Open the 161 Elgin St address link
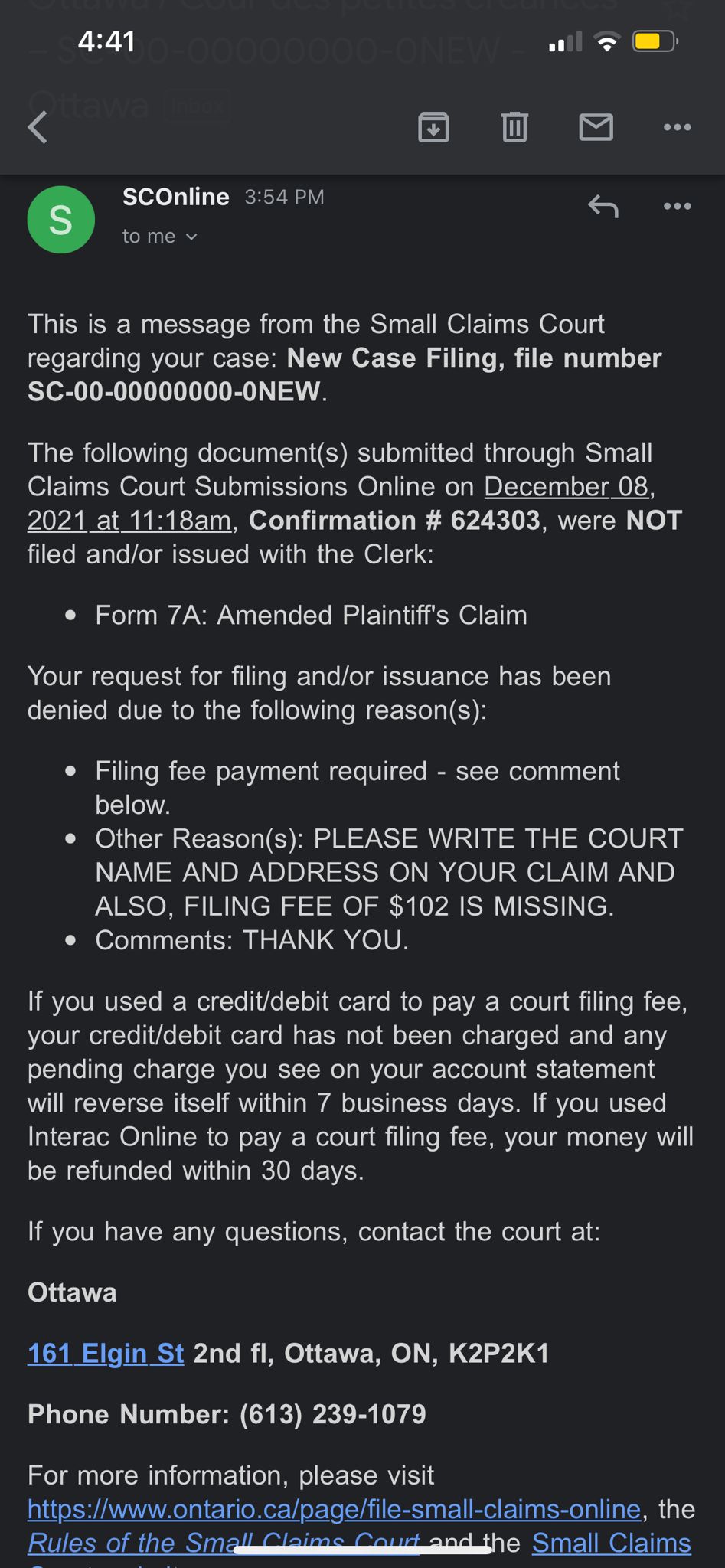 (x=106, y=1353)
